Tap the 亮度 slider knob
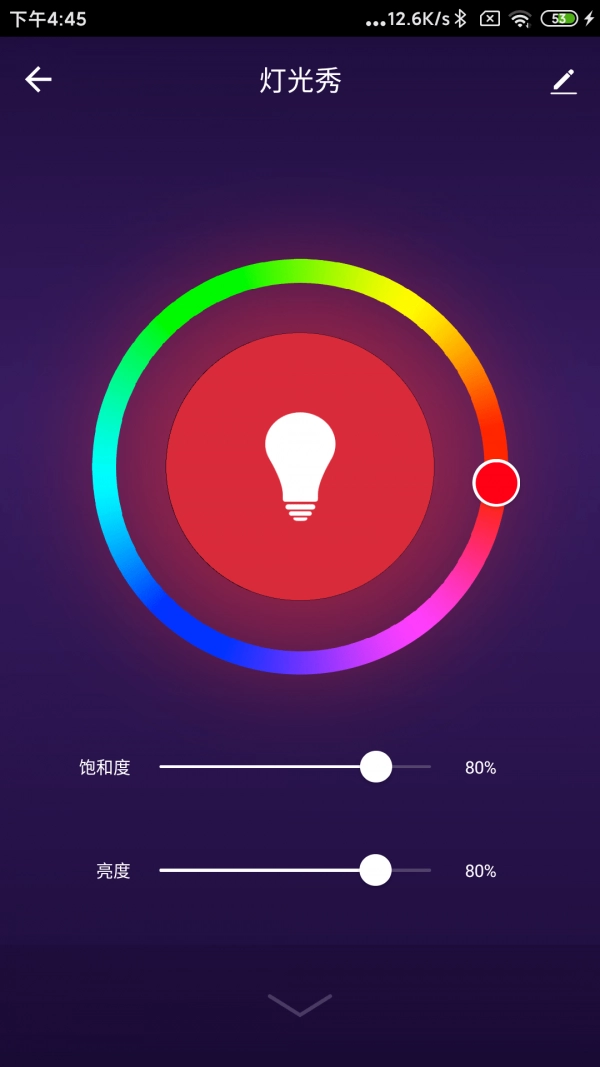 (x=375, y=870)
